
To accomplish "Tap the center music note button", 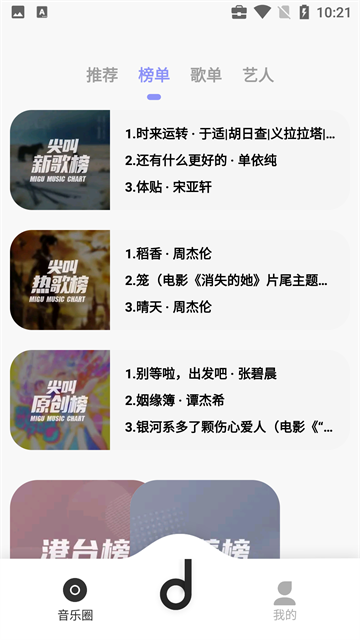I will (x=177, y=584).
